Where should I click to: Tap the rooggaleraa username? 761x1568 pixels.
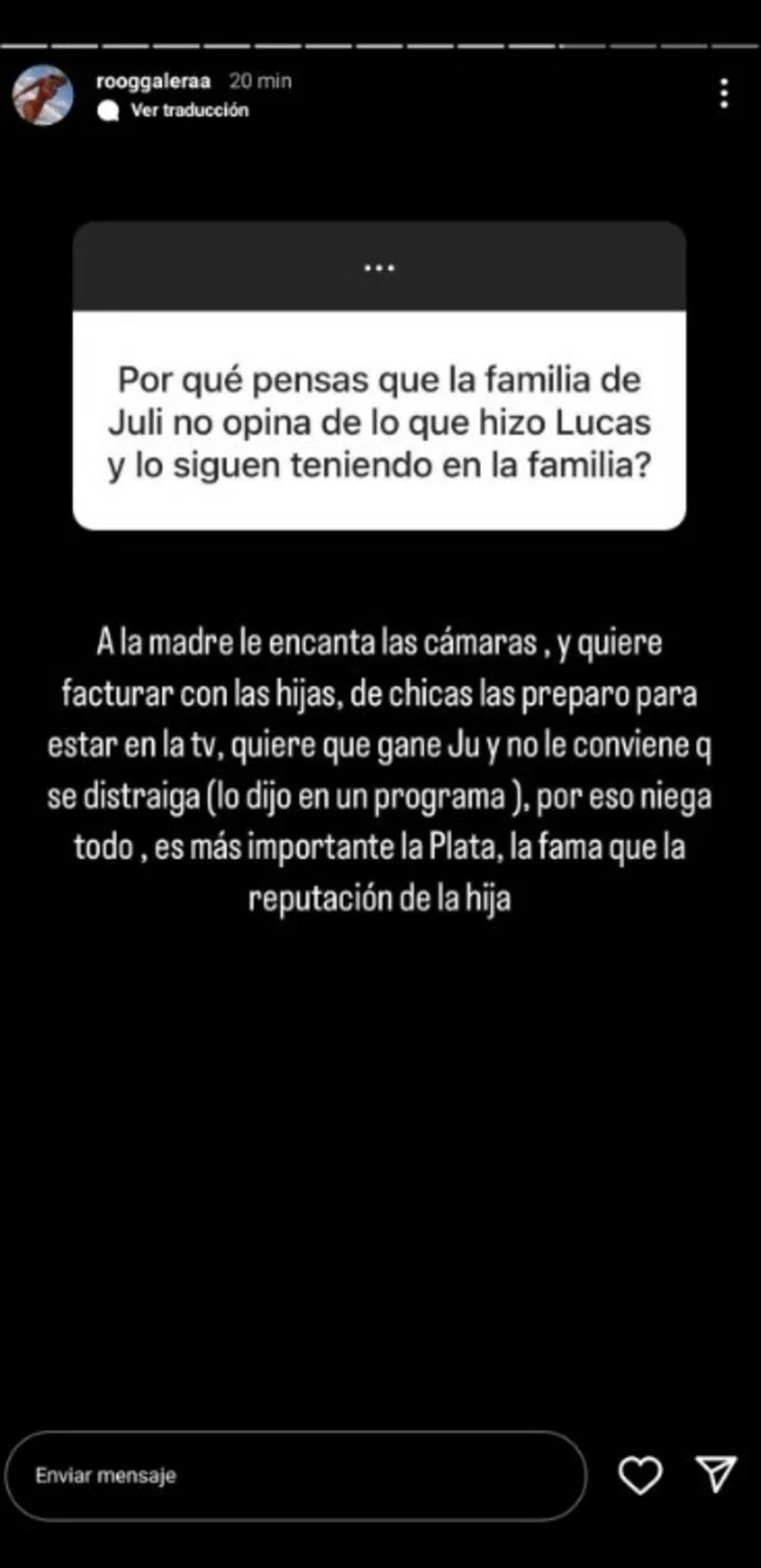(153, 81)
